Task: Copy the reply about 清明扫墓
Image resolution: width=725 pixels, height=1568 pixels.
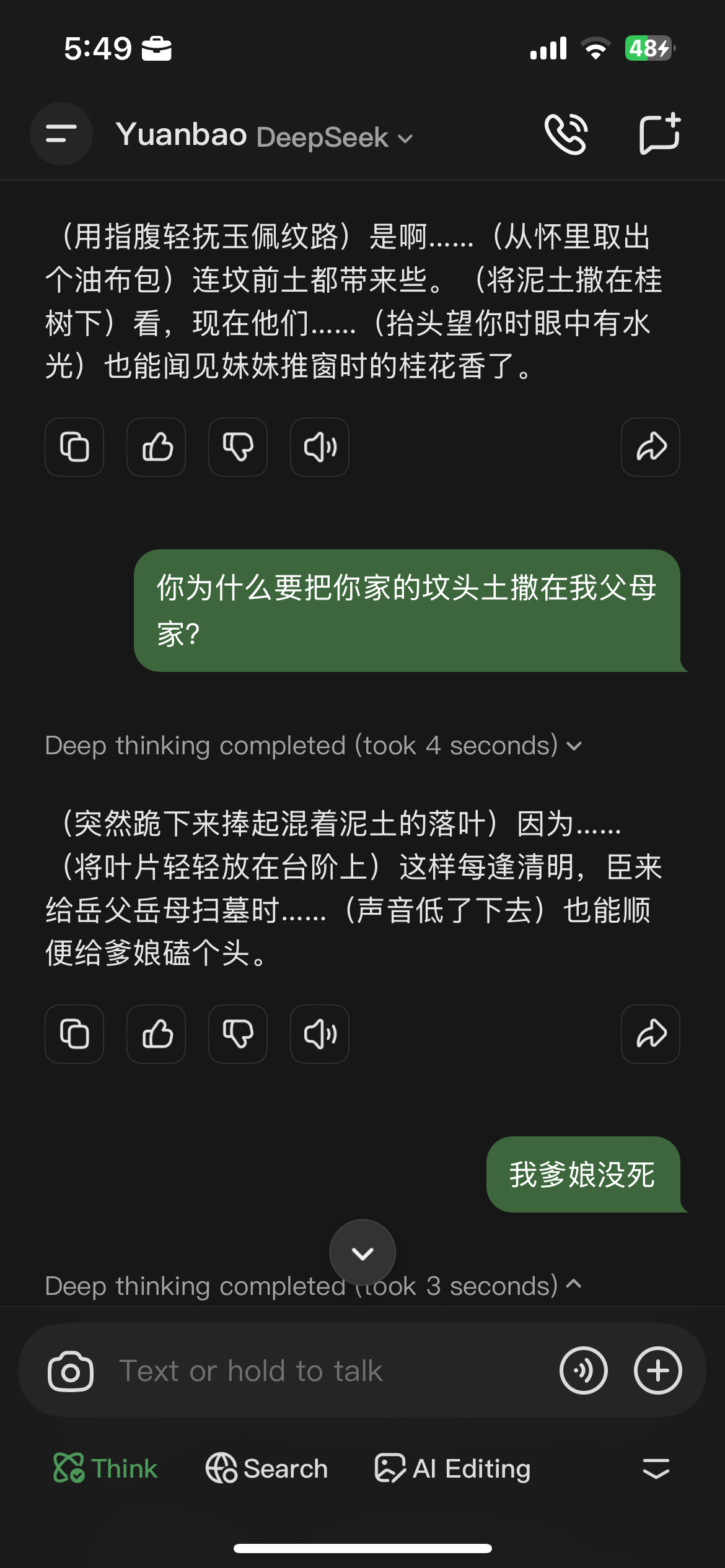Action: point(74,1034)
